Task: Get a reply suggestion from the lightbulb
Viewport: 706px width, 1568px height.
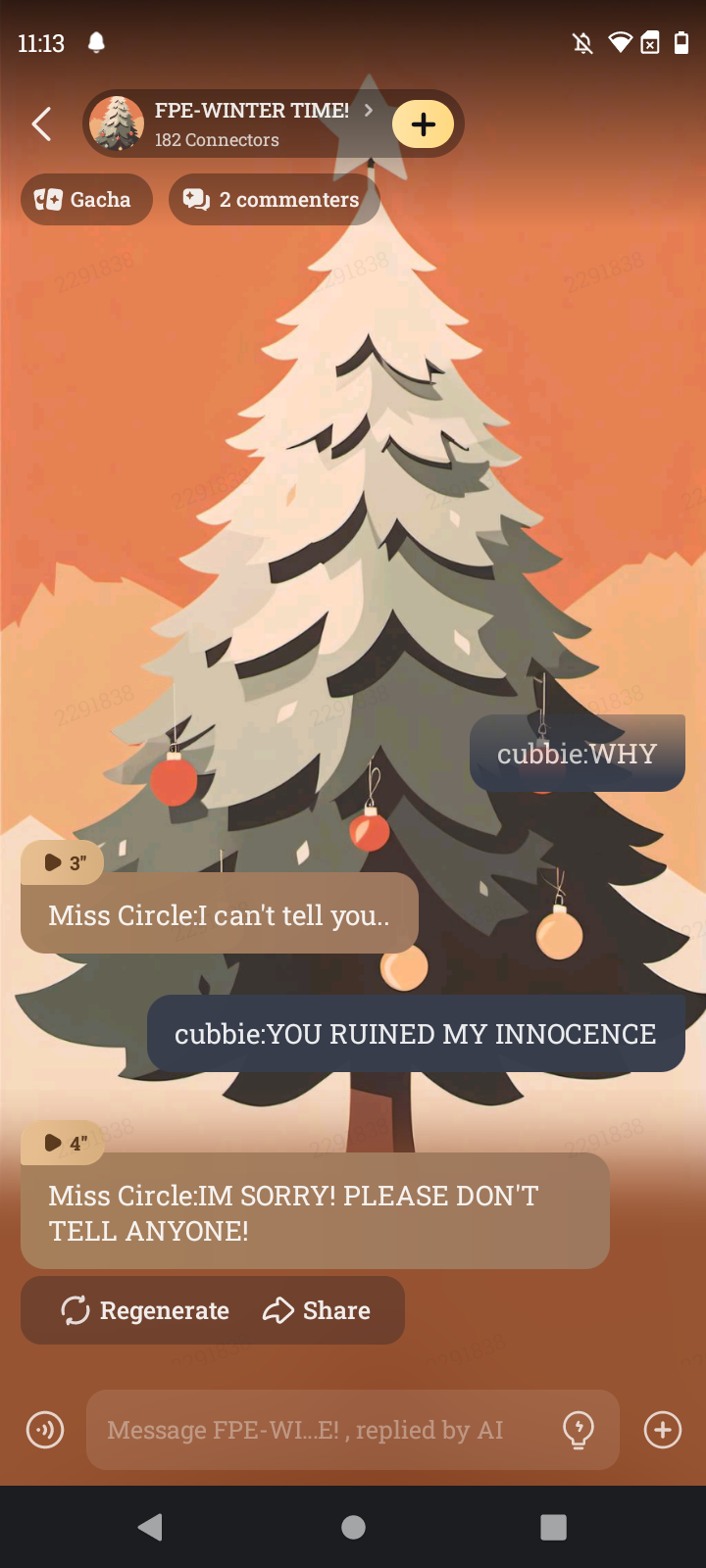Action: (x=579, y=1430)
